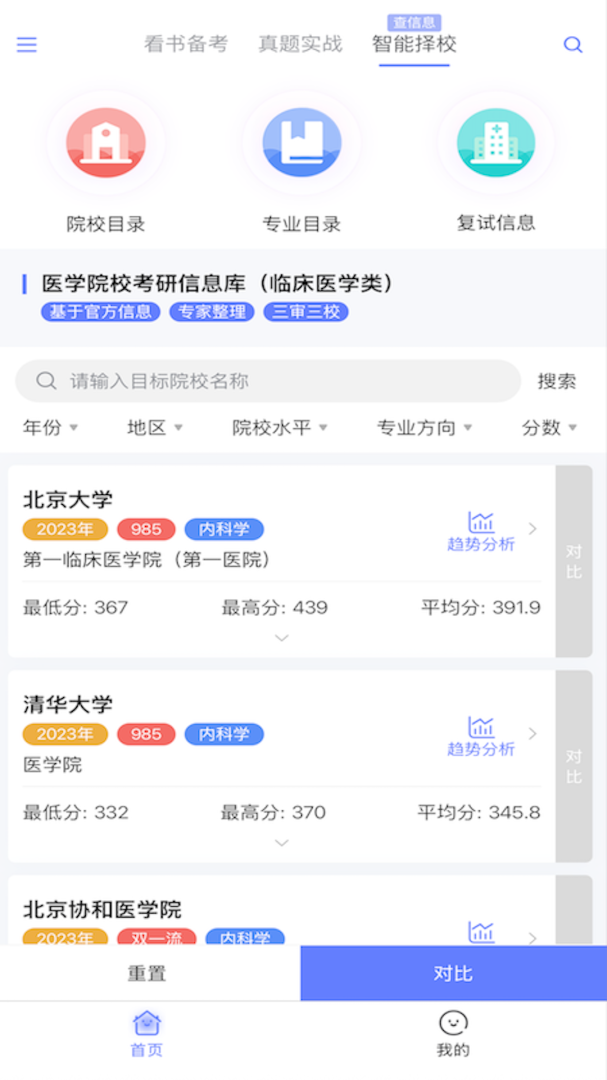Open the 院校水平 filter dropdown
This screenshot has height=1080, width=607.
[x=280, y=428]
